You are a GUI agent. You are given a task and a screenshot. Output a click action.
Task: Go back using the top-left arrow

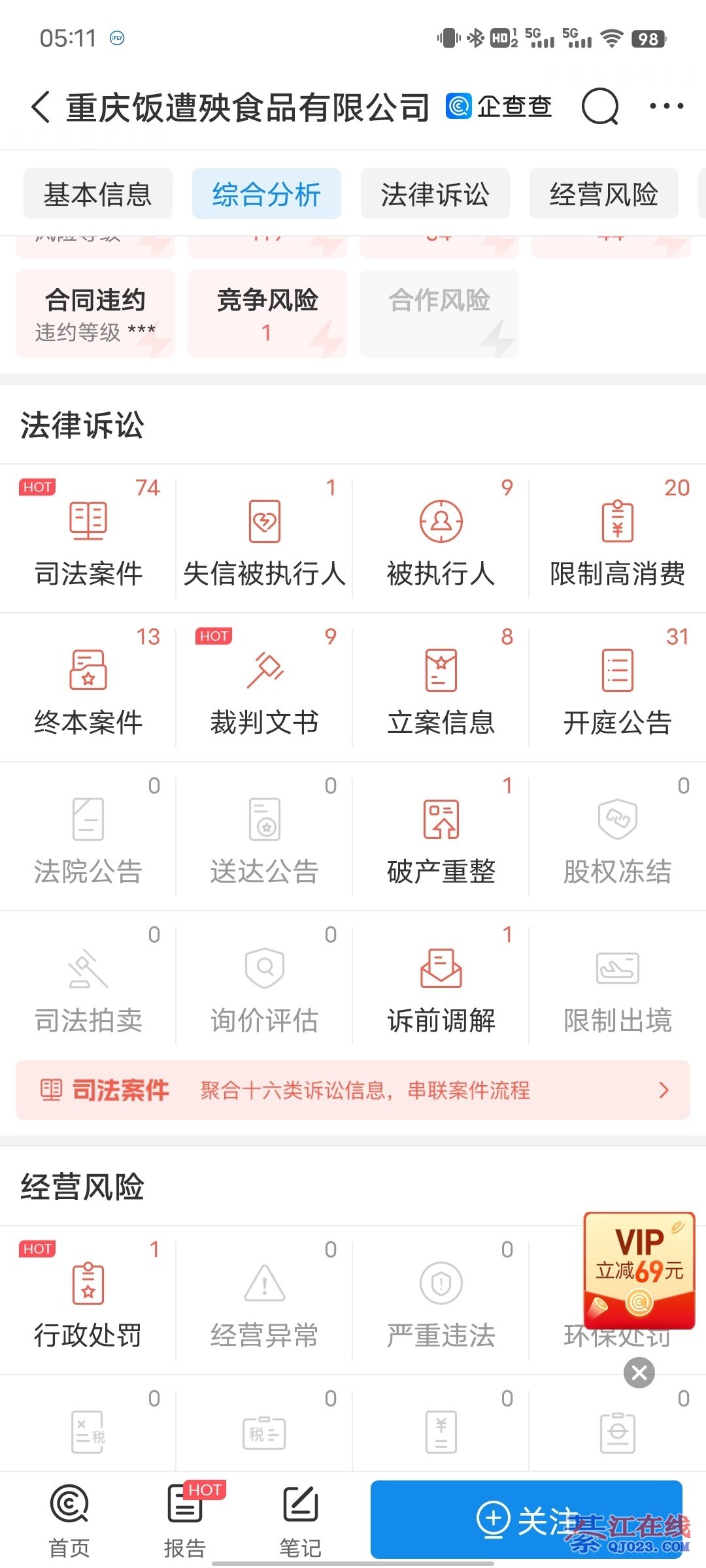(41, 106)
